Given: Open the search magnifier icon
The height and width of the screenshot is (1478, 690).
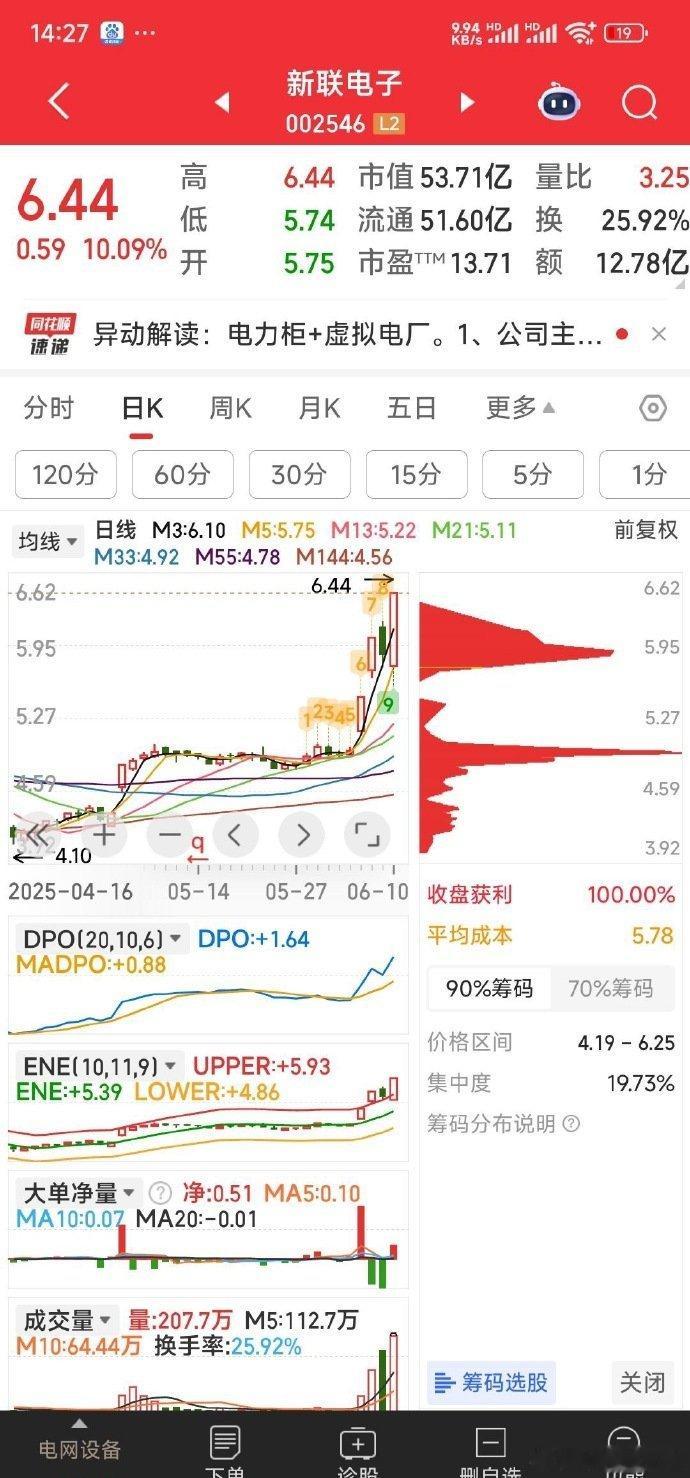Looking at the screenshot, I should [x=638, y=102].
